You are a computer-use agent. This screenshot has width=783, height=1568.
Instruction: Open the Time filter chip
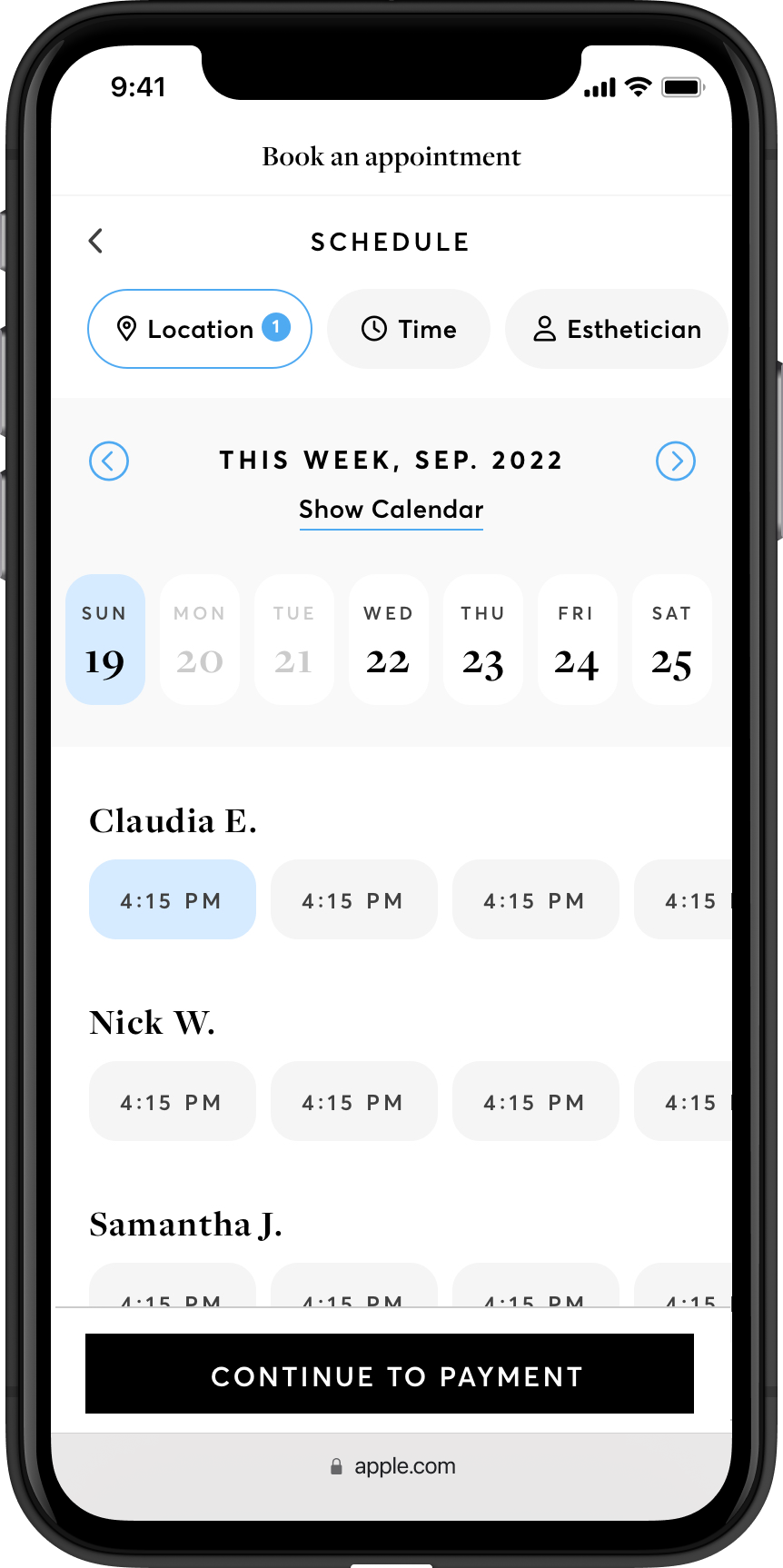409,329
